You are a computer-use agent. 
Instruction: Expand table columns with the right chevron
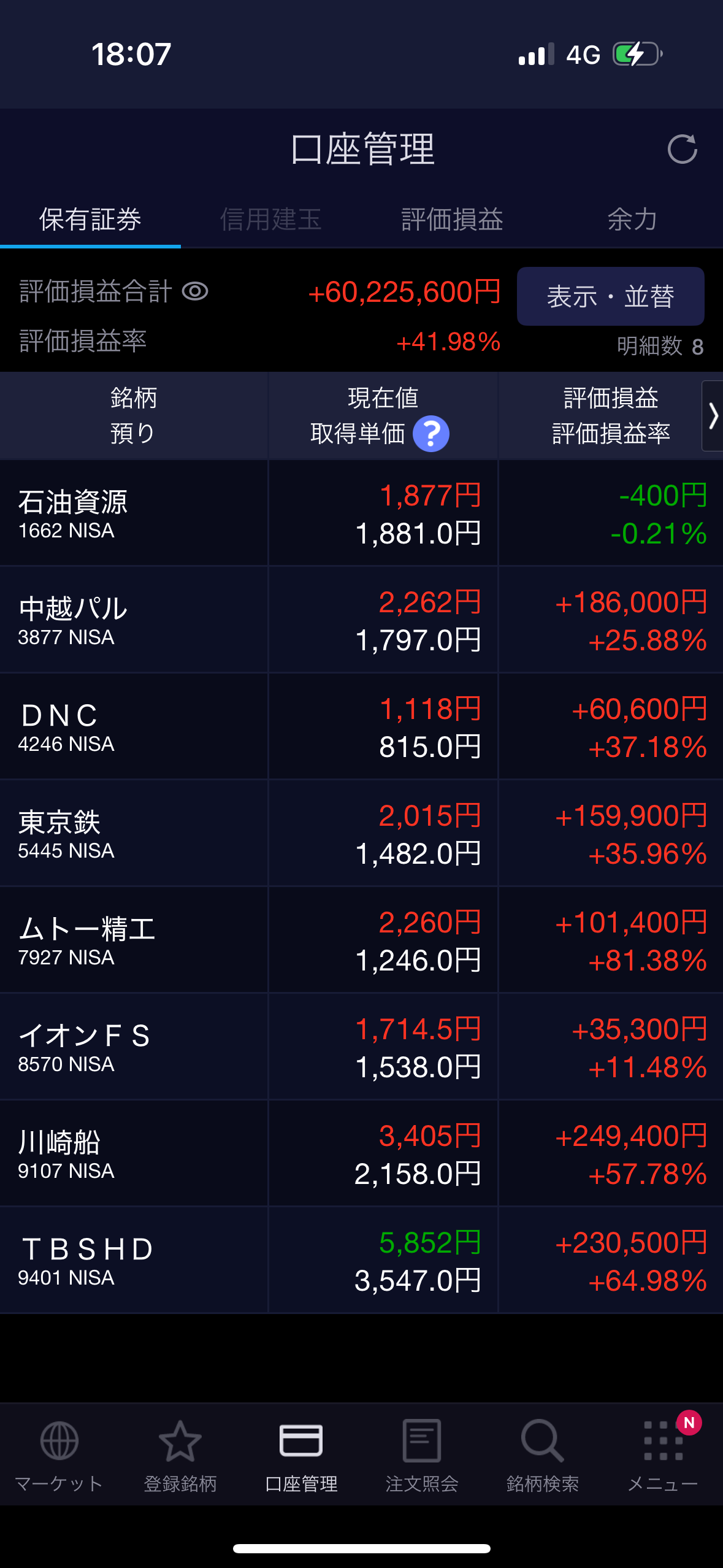(713, 416)
